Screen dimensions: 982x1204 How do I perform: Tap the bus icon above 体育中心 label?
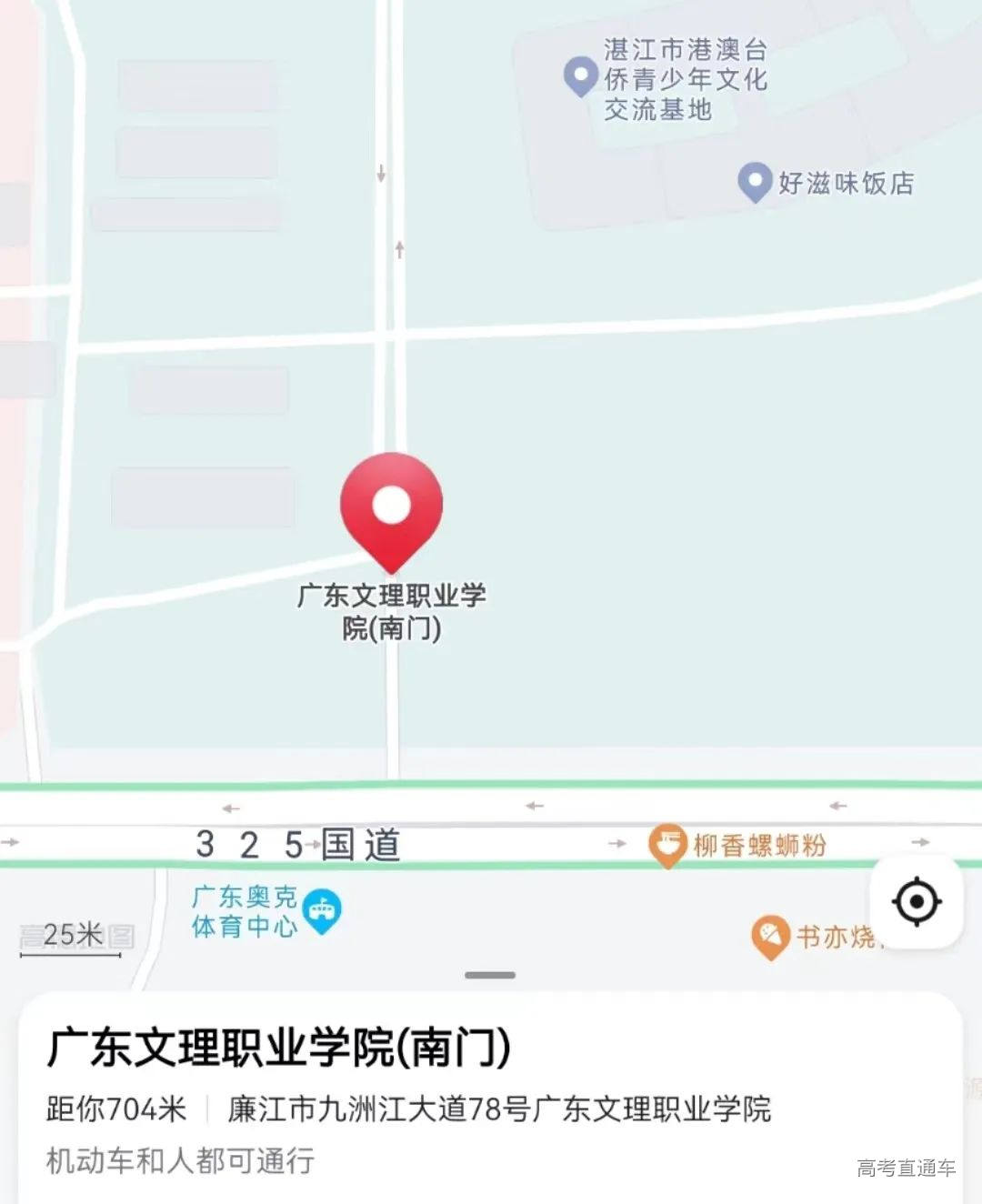point(322,908)
